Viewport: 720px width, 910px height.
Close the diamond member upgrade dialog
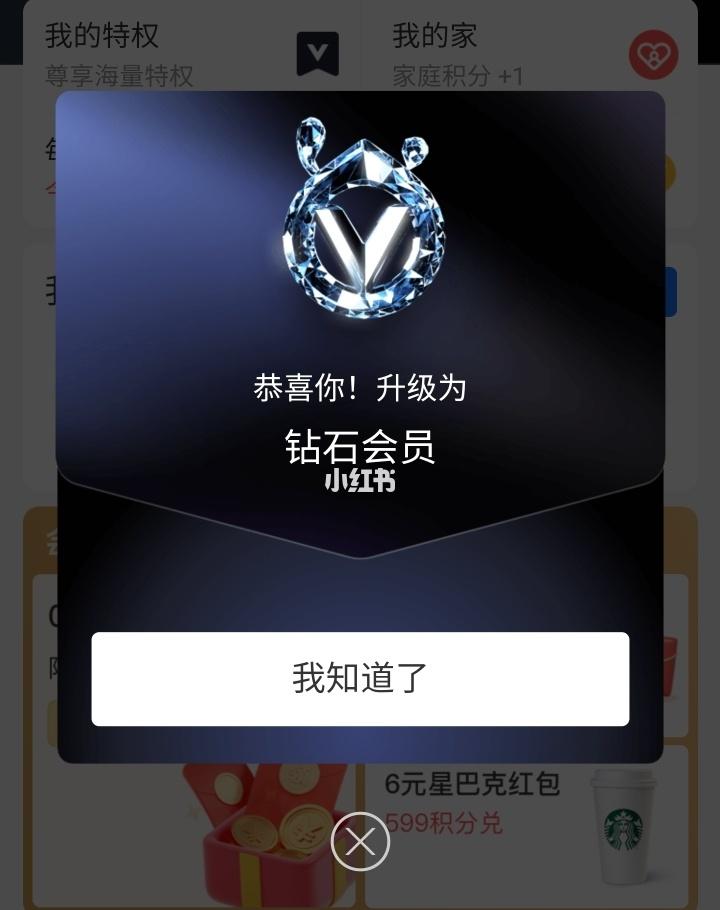coord(360,841)
